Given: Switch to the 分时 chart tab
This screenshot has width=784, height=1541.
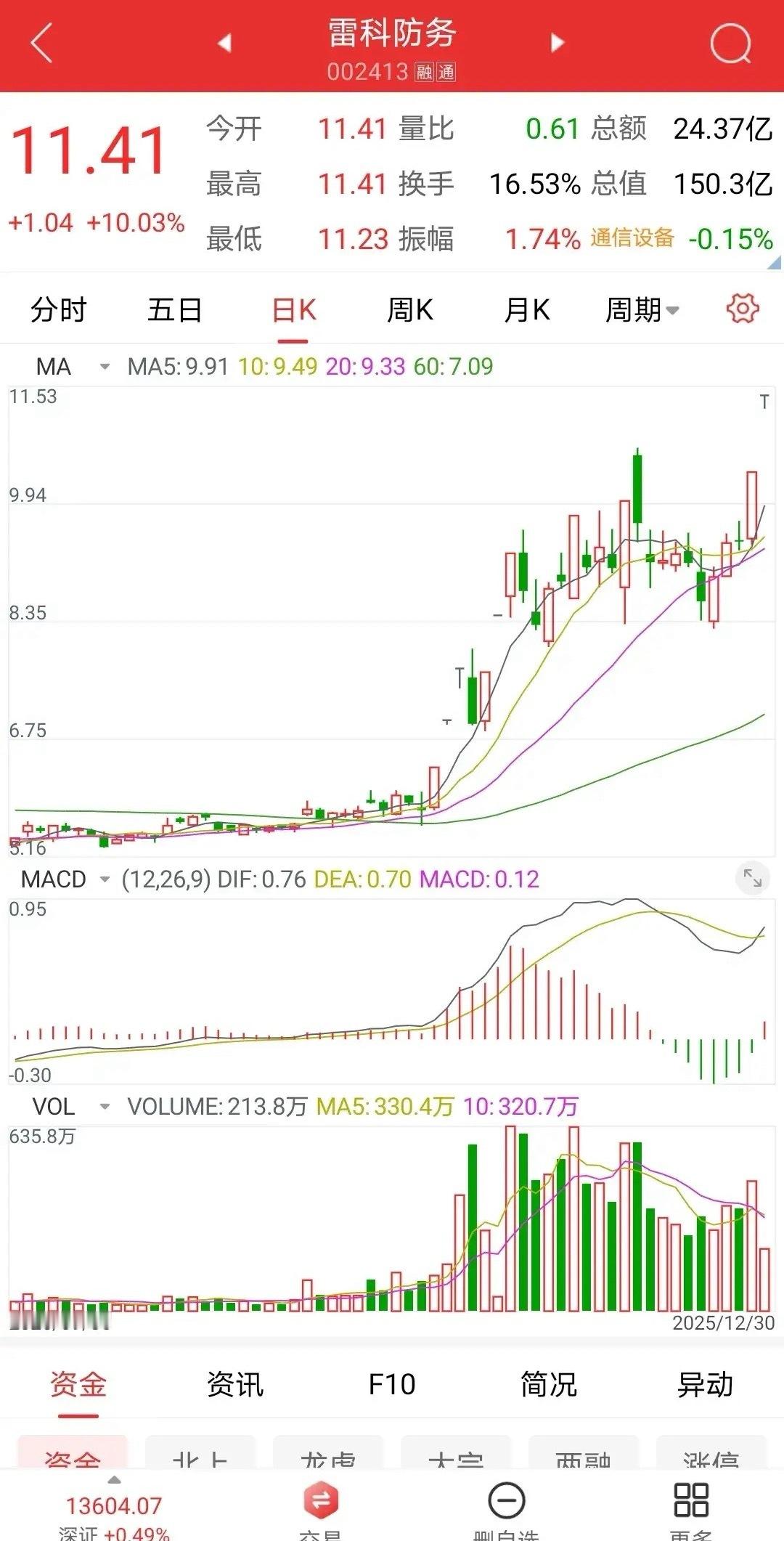Looking at the screenshot, I should 58,310.
